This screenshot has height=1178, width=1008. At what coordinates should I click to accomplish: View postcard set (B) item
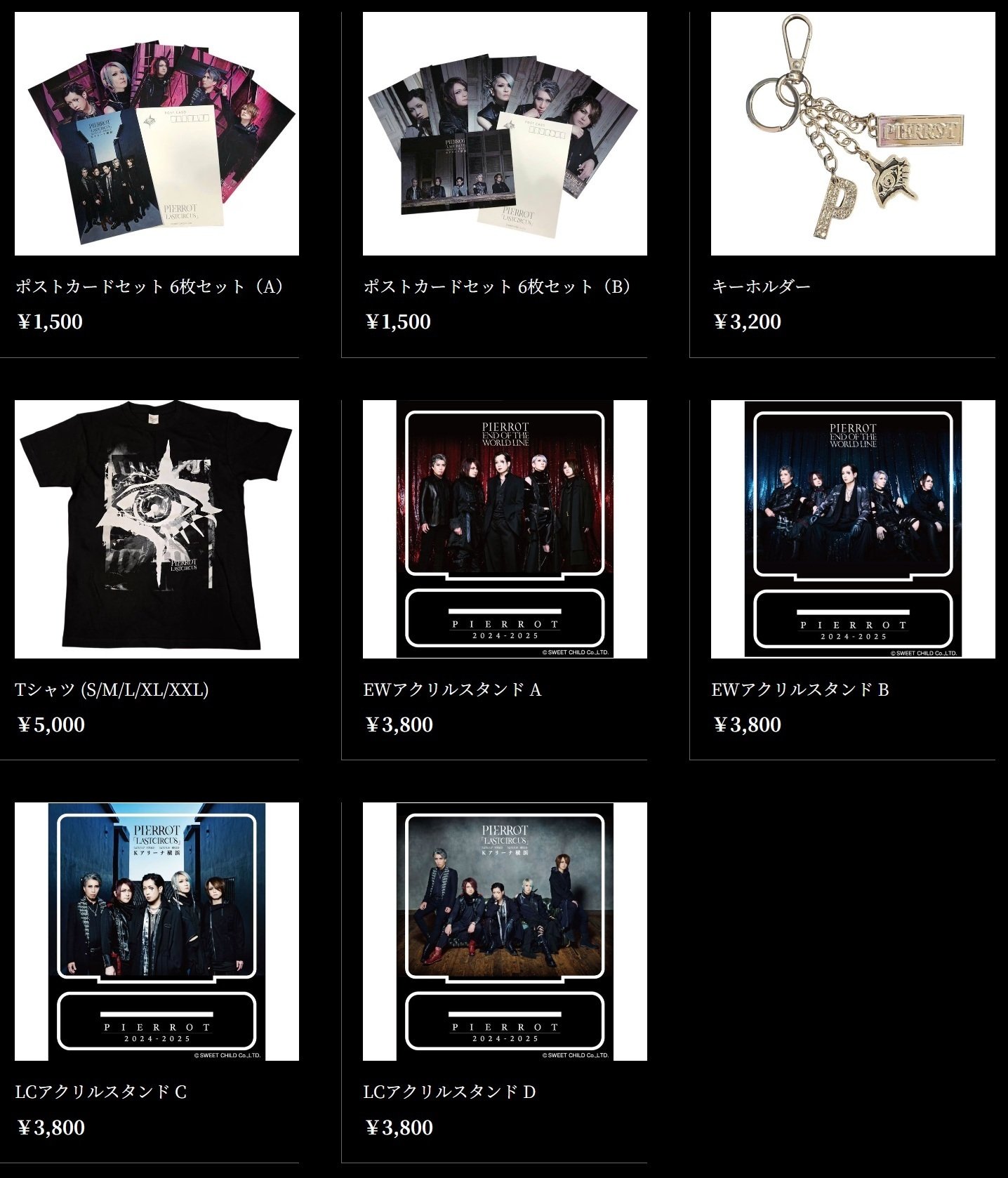505,133
